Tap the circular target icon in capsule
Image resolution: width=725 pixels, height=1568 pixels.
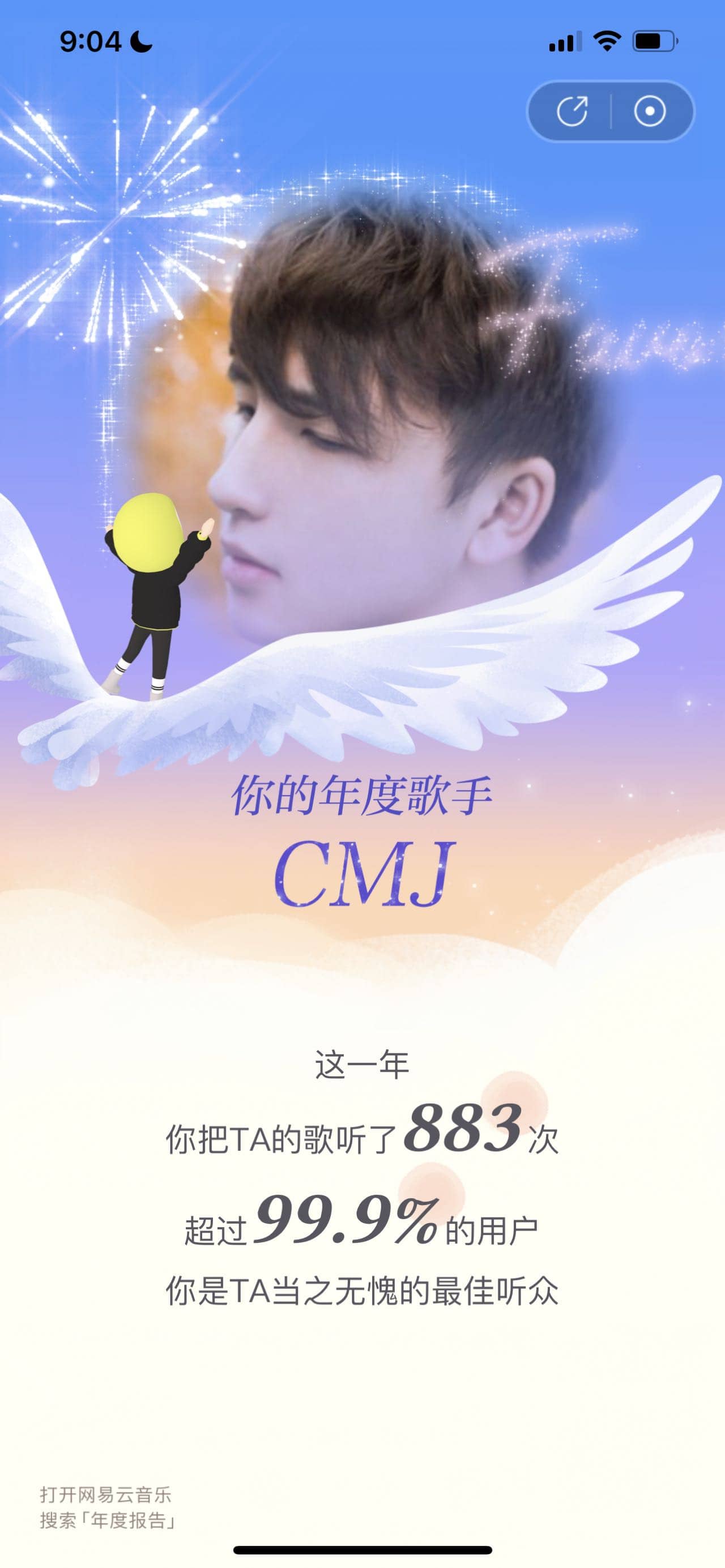click(x=650, y=112)
